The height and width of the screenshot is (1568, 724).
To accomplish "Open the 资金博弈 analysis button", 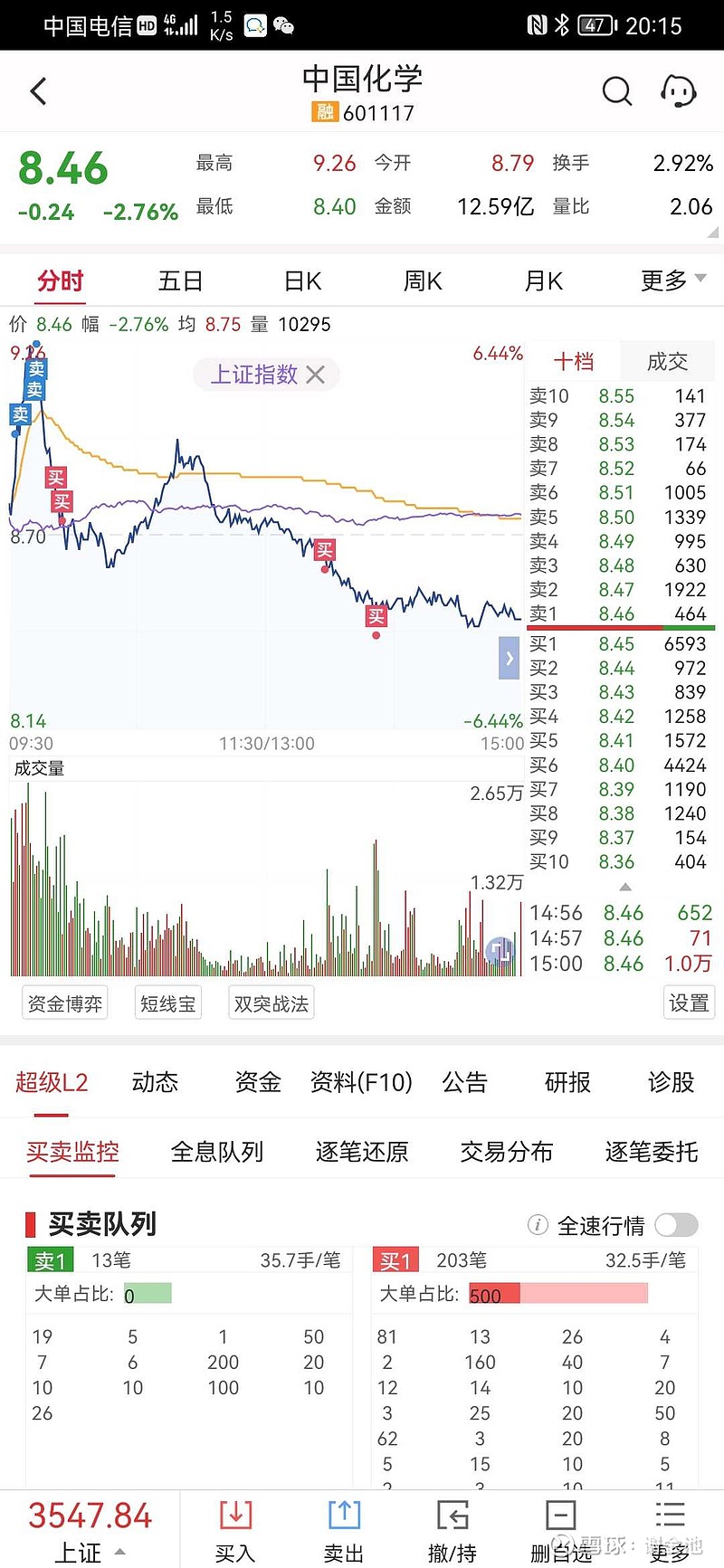I will [x=64, y=1002].
